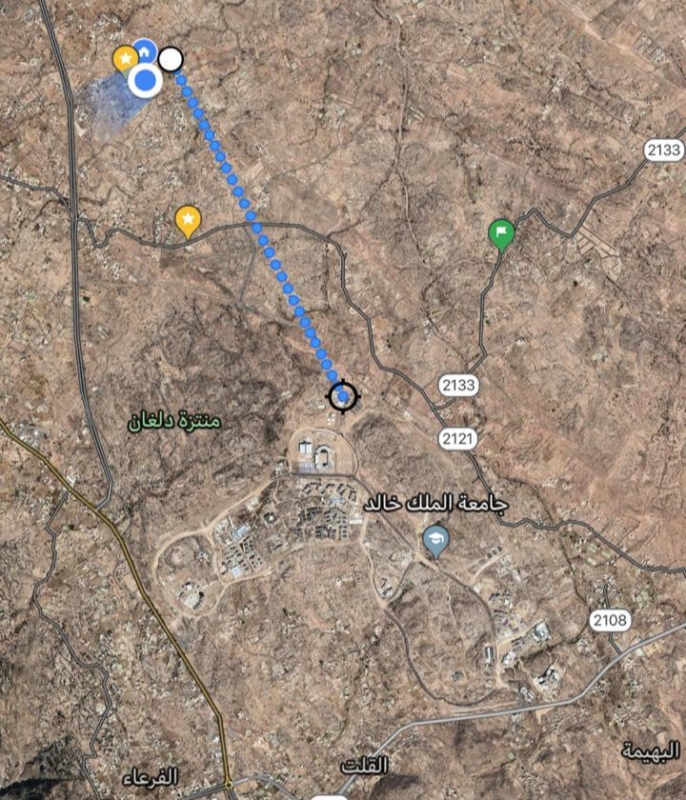This screenshot has height=800, width=686.
Task: Open the منتزة دلغان park label
Action: [174, 421]
